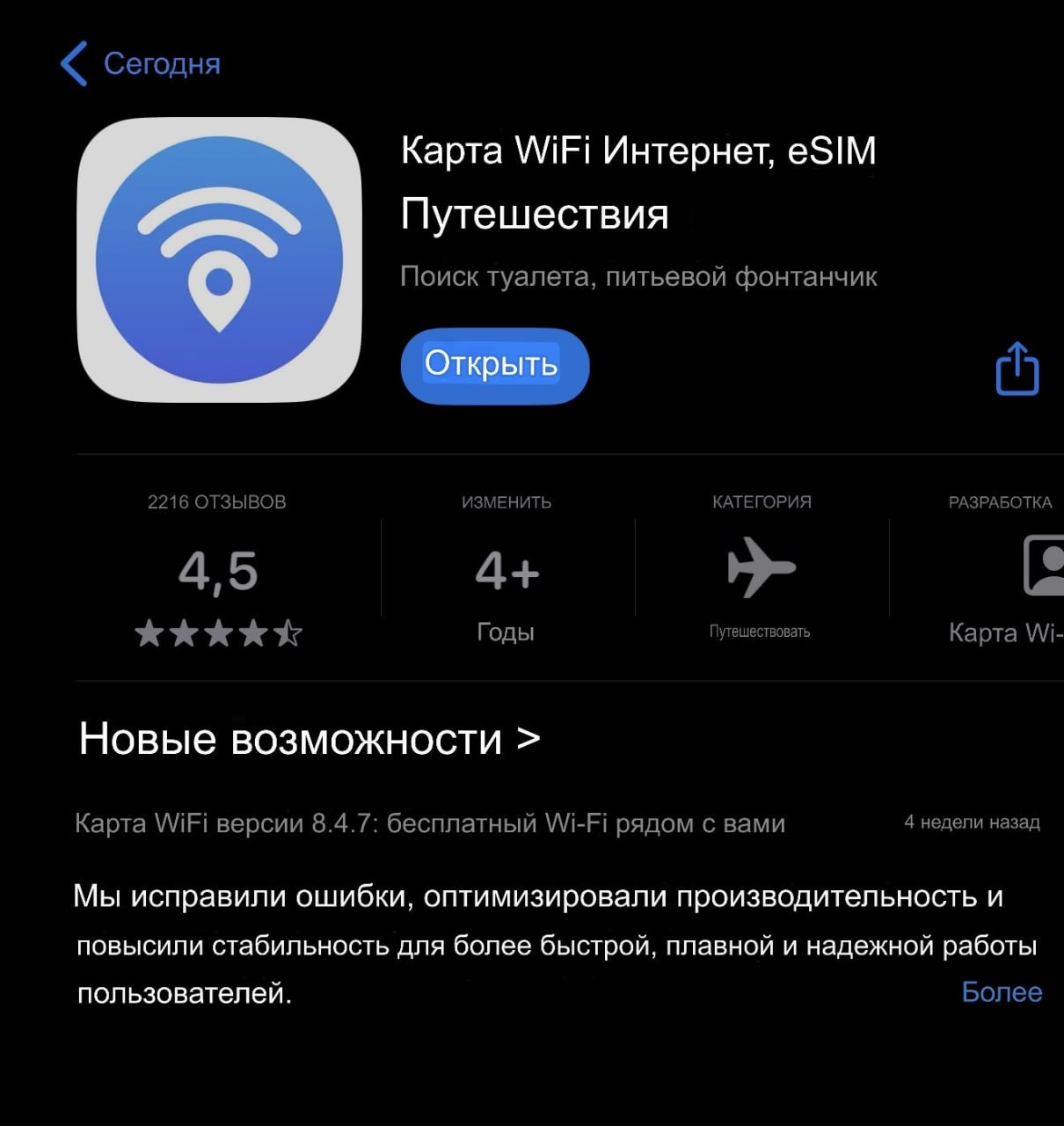
Task: Open the 2216 отзывов rating section
Action: click(x=218, y=572)
